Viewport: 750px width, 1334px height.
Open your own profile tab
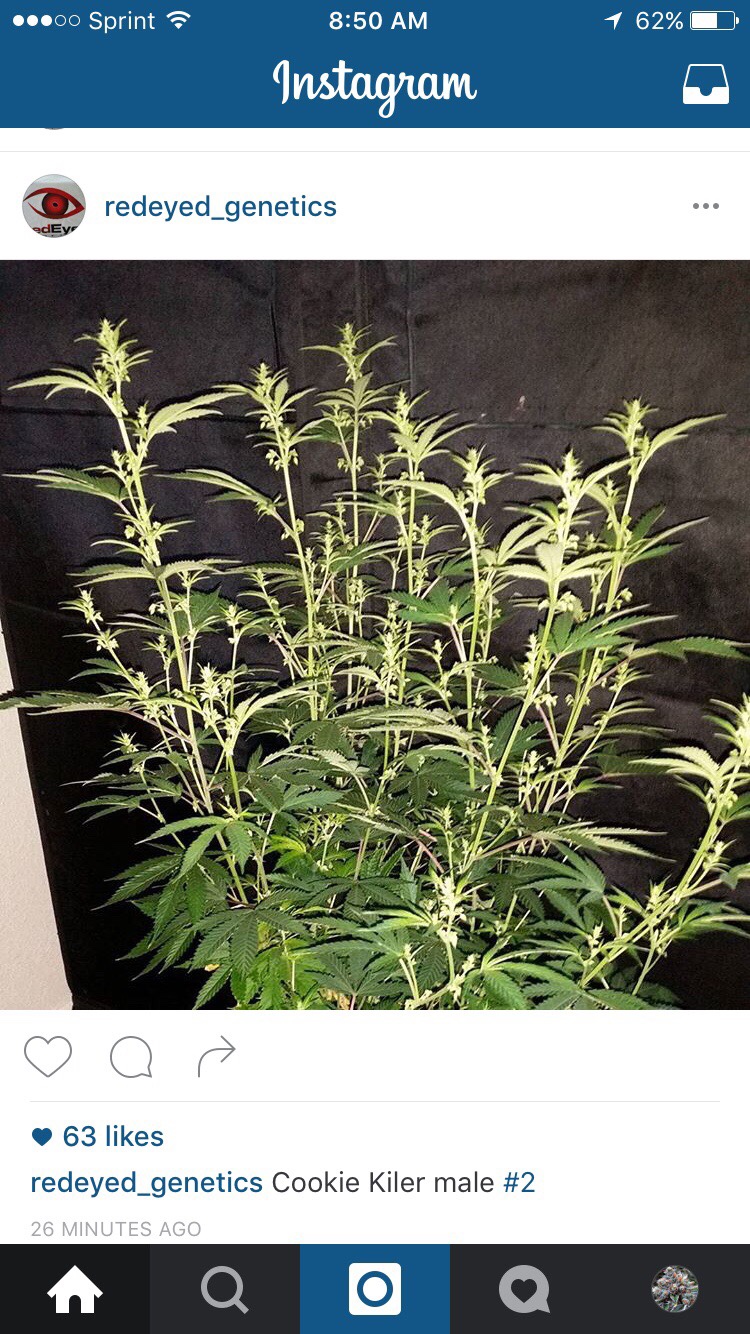point(675,1289)
